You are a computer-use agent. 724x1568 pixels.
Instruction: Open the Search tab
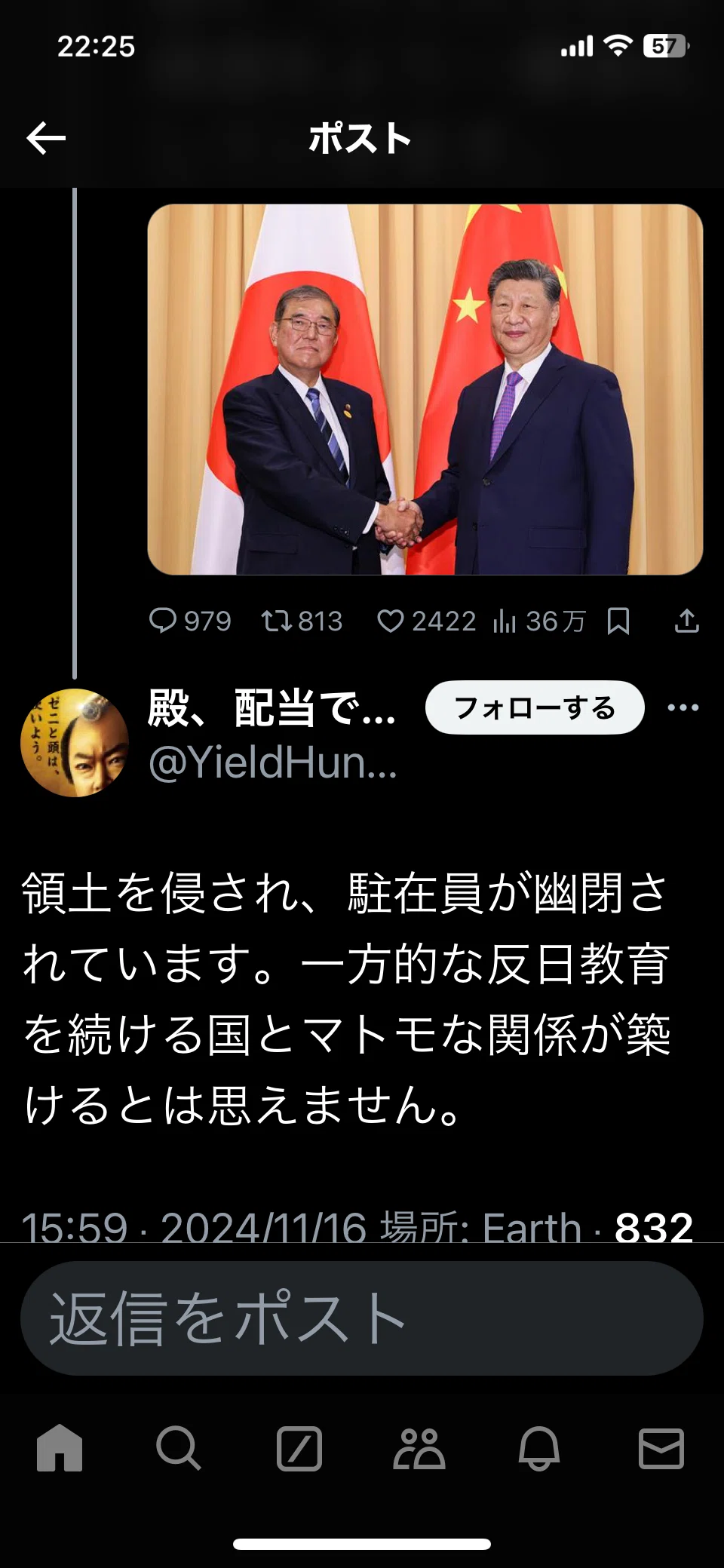179,1447
